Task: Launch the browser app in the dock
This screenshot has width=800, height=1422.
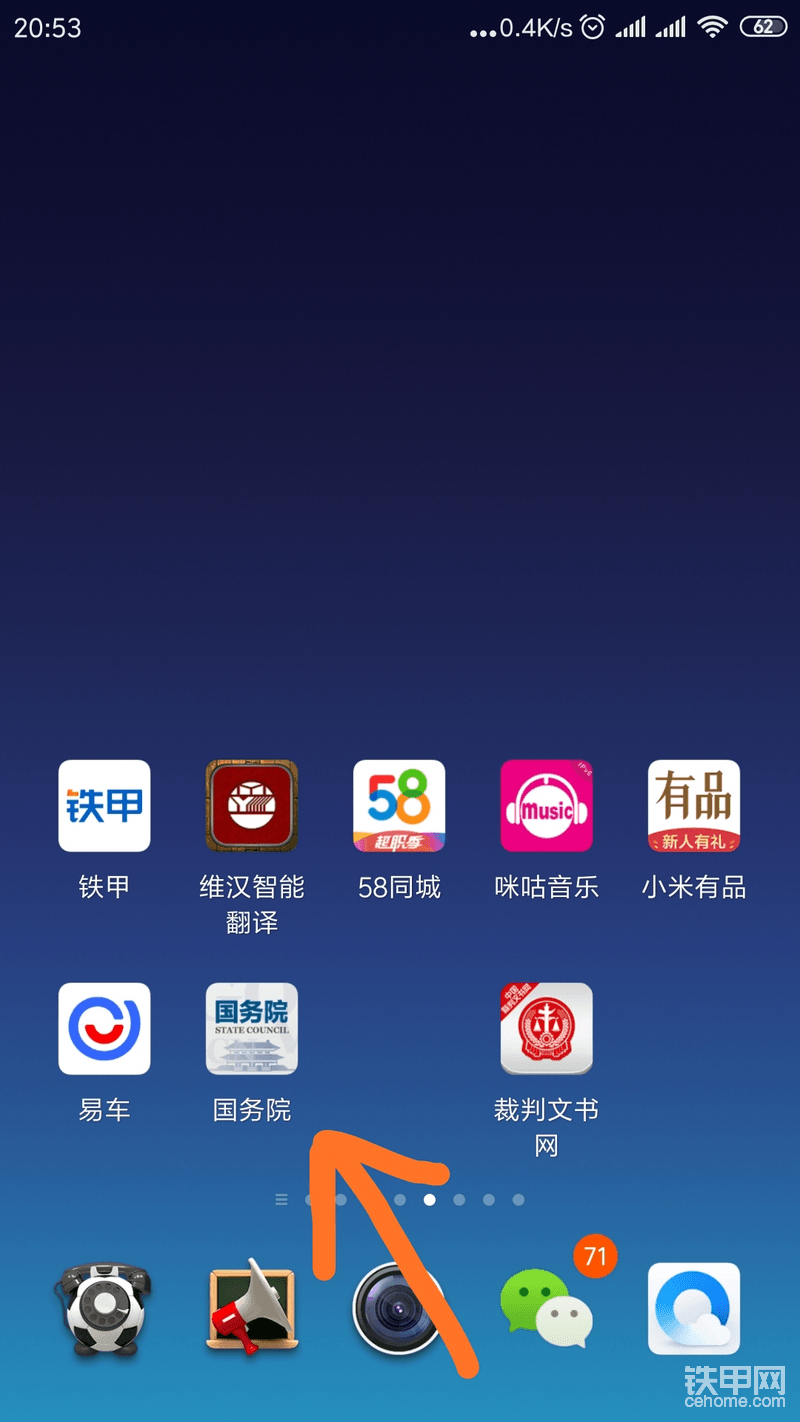Action: pos(694,1308)
